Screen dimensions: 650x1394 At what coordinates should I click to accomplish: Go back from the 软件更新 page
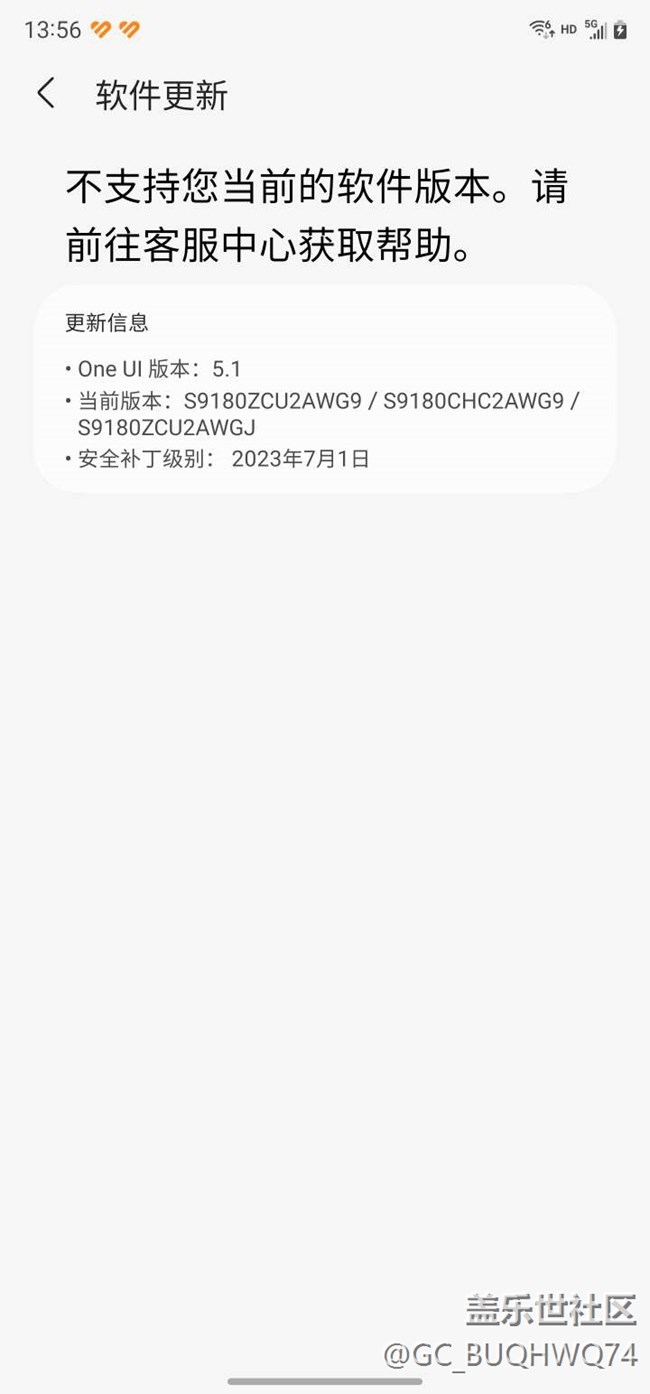pos(46,94)
